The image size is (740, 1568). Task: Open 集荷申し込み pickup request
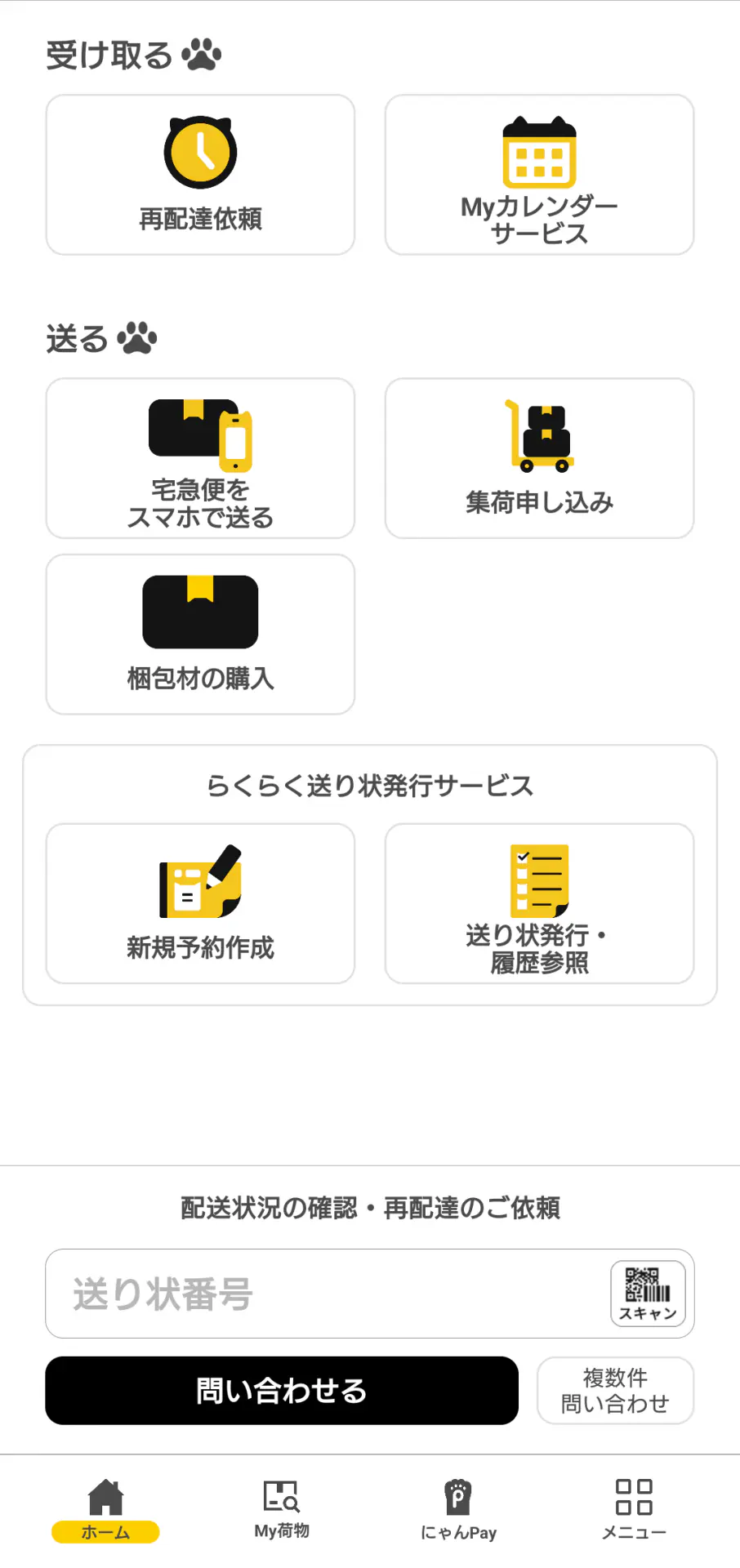point(539,458)
